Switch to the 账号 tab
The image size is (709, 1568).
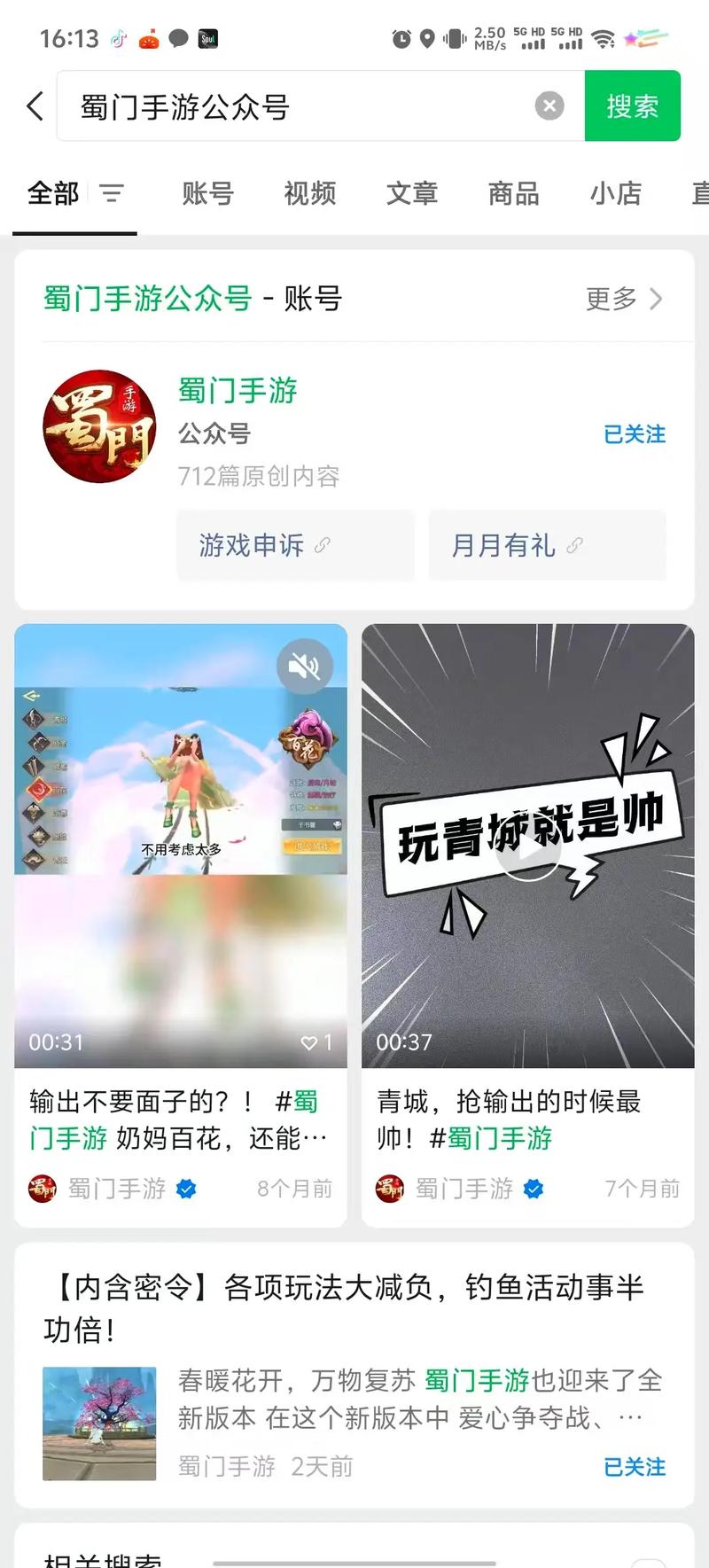point(207,193)
